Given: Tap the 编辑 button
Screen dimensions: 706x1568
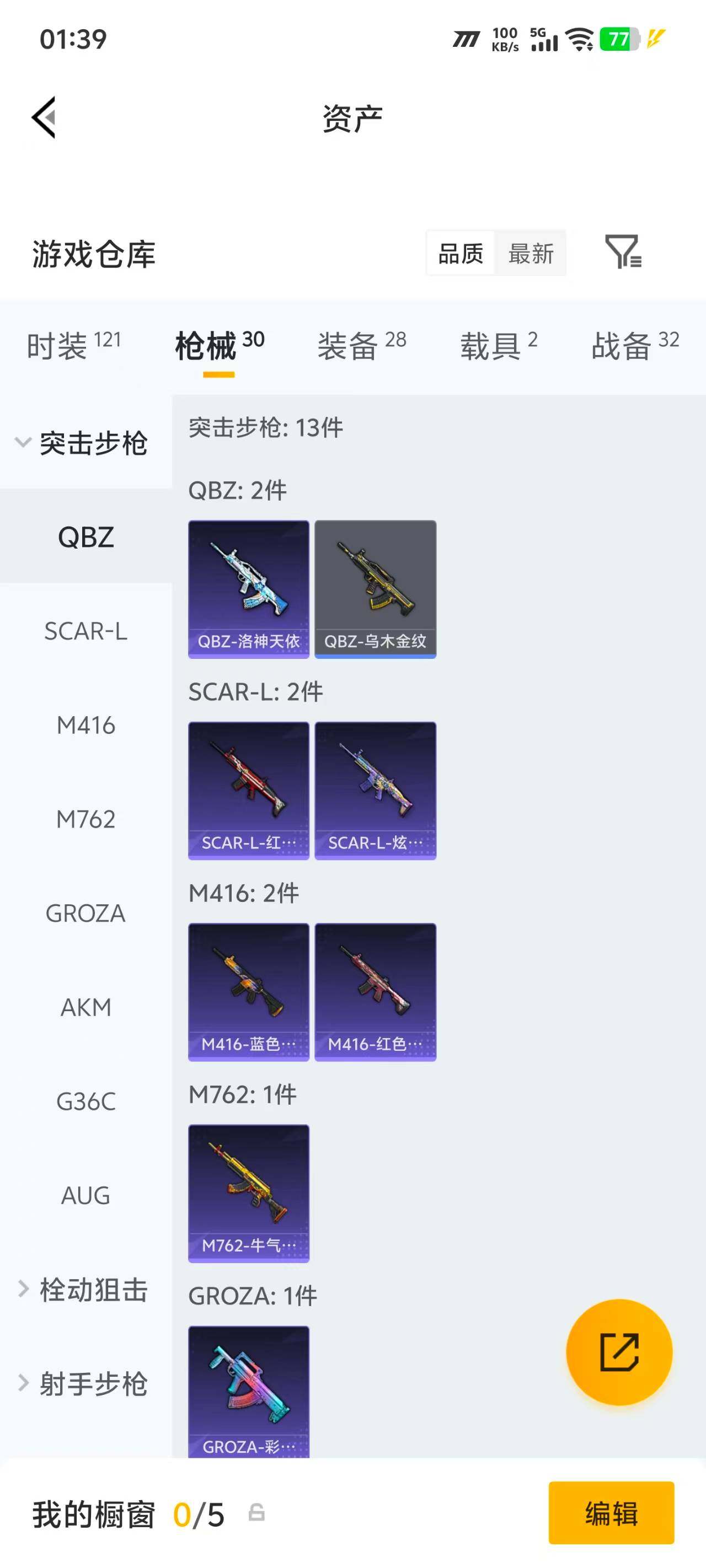Looking at the screenshot, I should 611,1513.
